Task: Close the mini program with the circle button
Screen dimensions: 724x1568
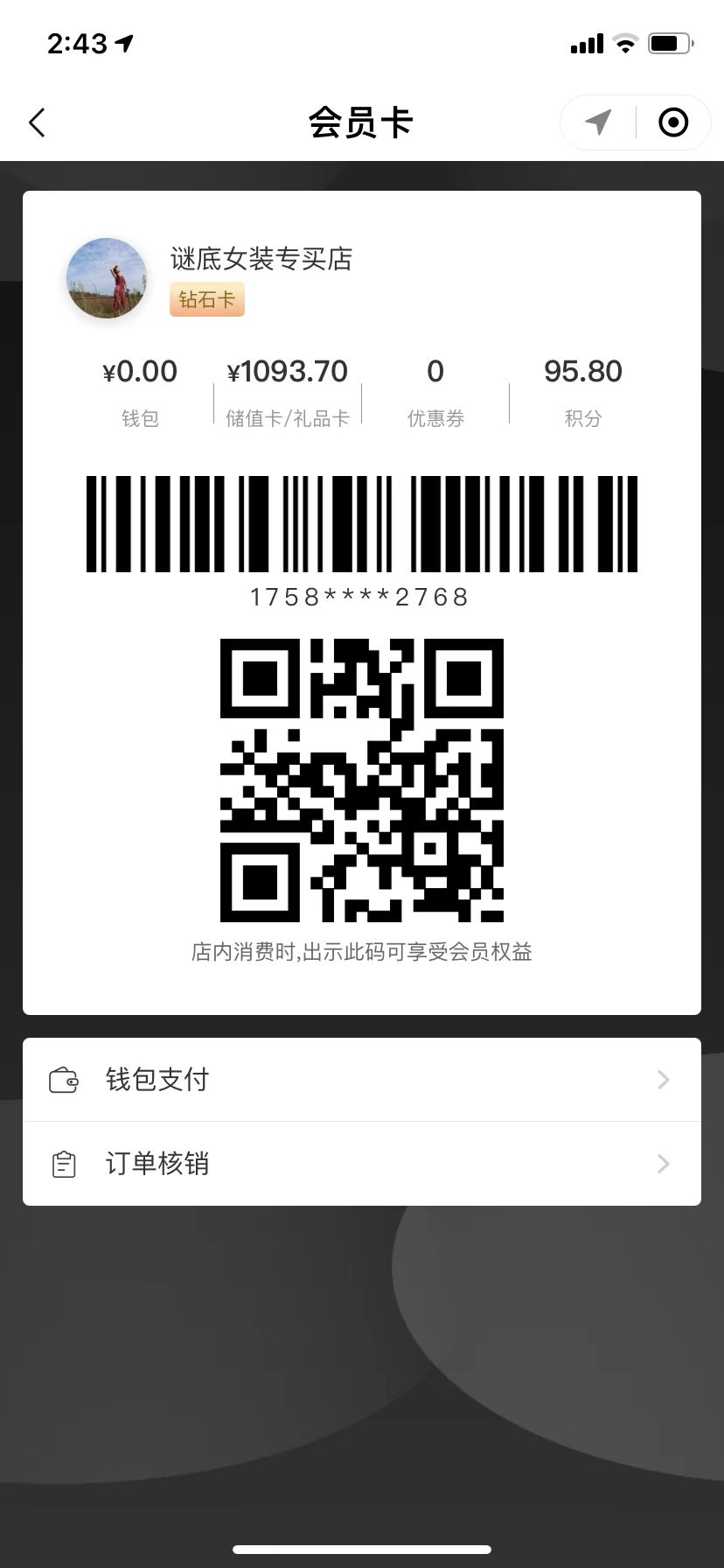Action: pos(672,122)
